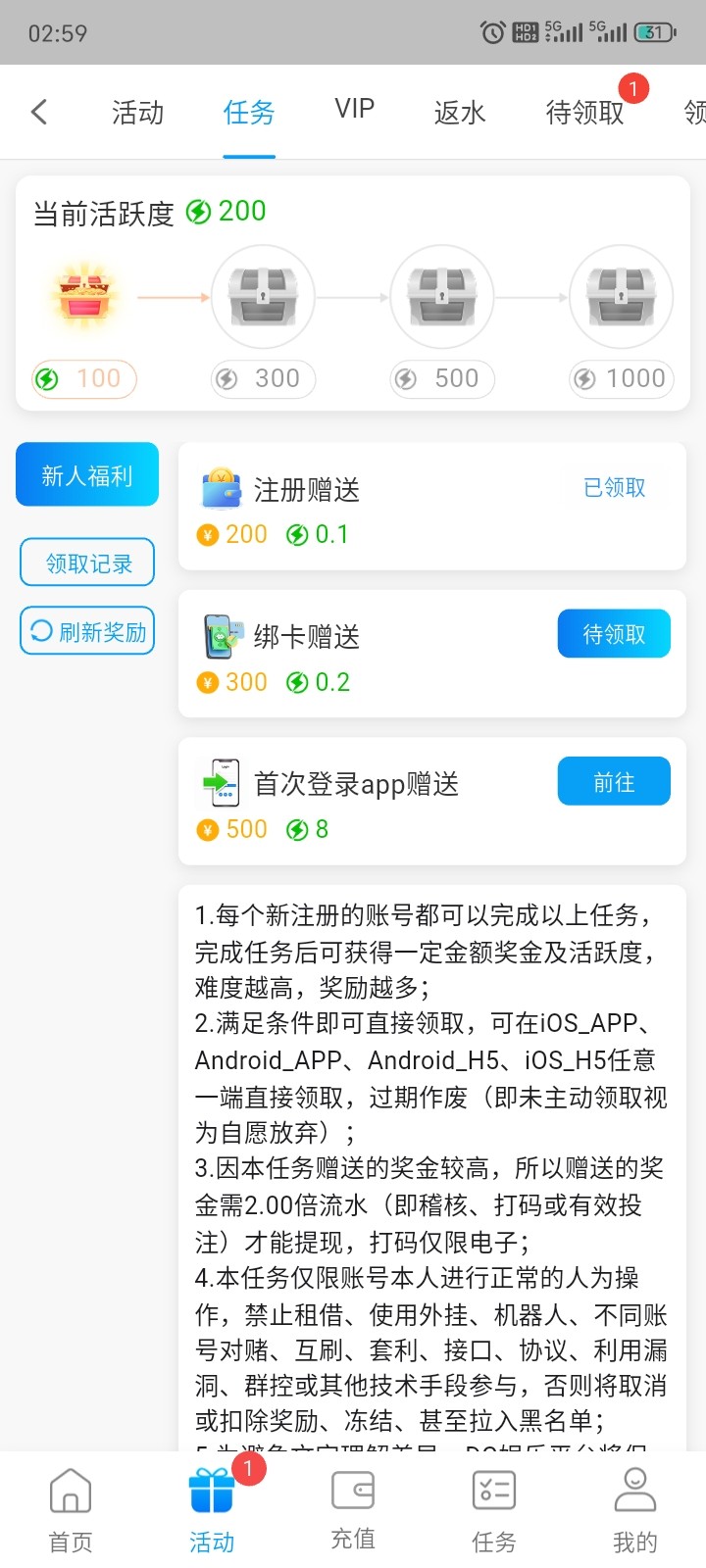Tap the 活动 gift icon with red badge
The height and width of the screenshot is (1568, 706).
tap(211, 1490)
